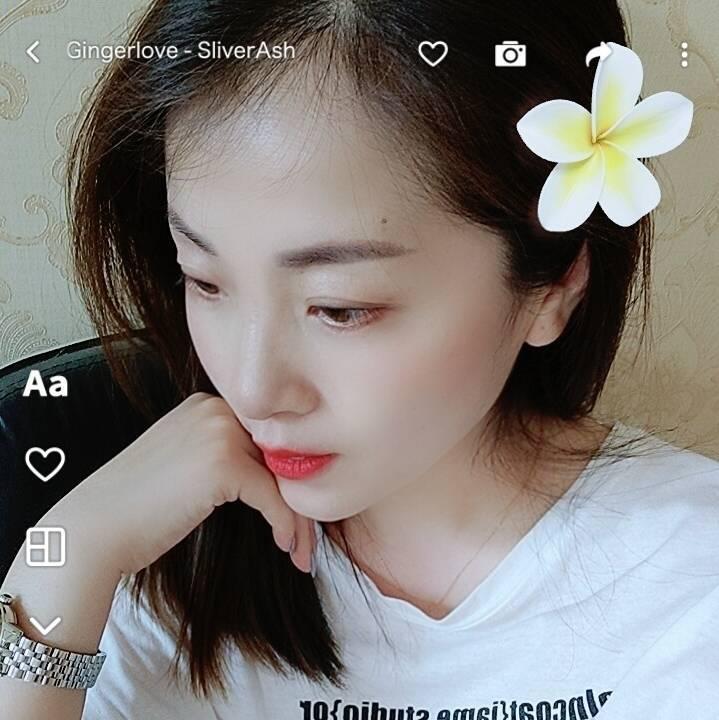Collapse the side toolbar with the chevron

45,626
